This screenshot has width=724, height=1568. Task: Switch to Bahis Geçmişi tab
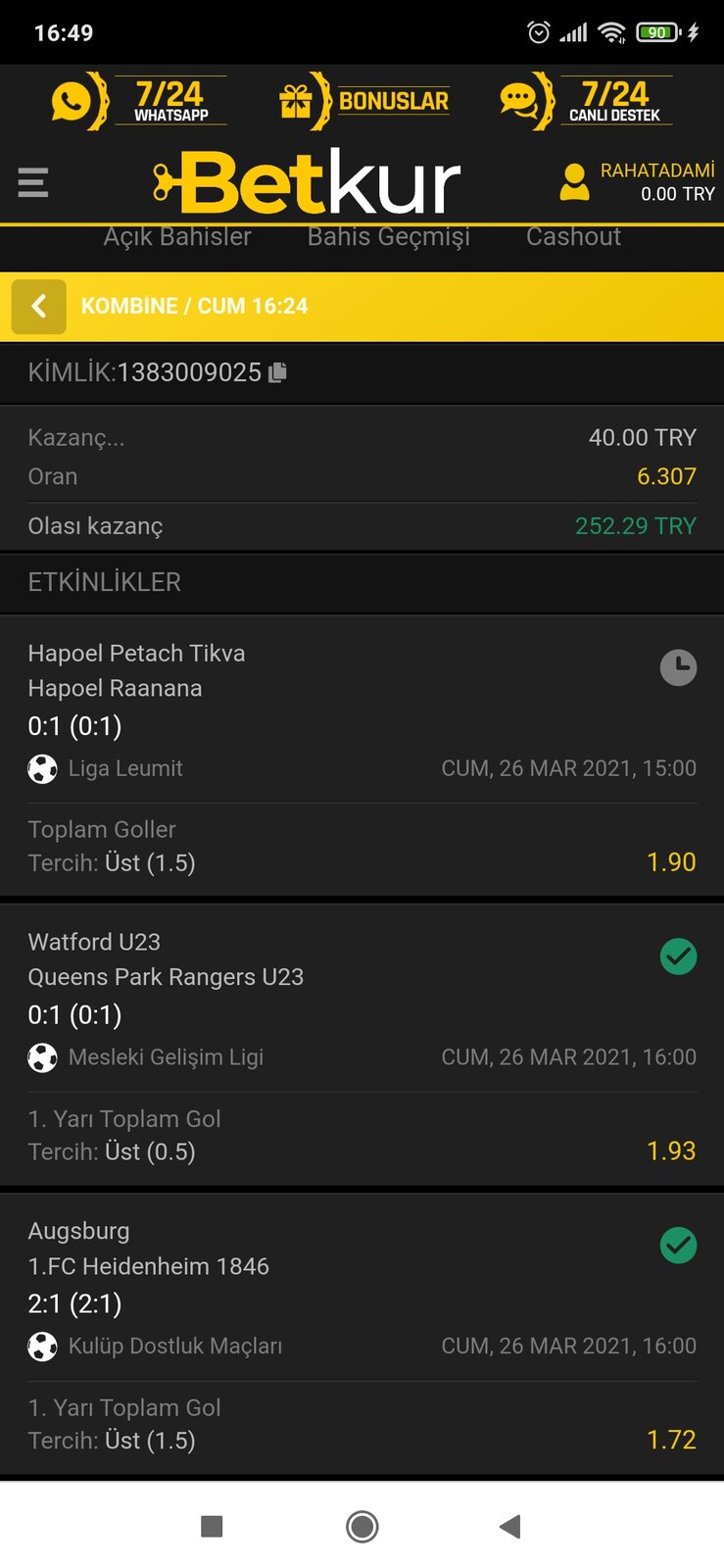point(389,237)
